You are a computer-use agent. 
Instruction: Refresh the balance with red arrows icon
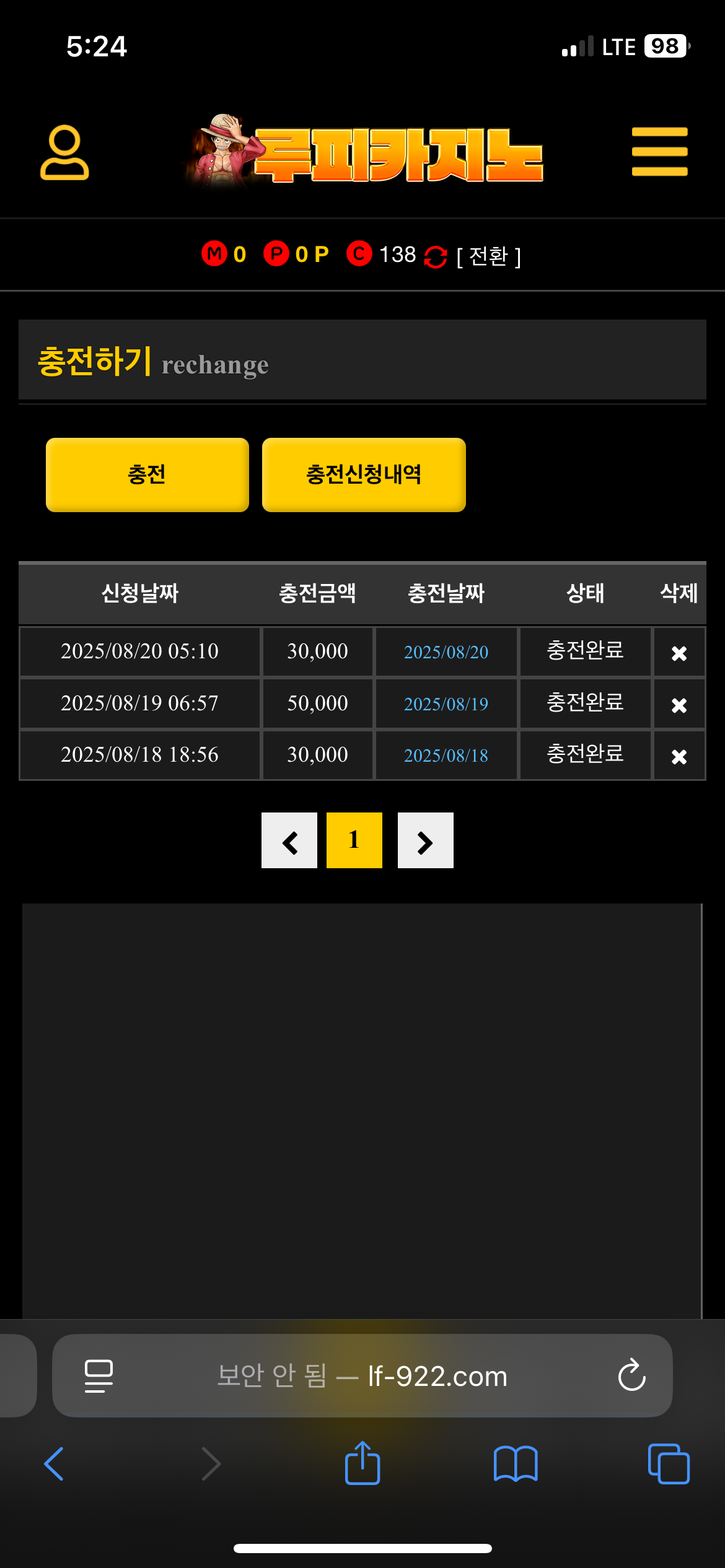point(436,256)
